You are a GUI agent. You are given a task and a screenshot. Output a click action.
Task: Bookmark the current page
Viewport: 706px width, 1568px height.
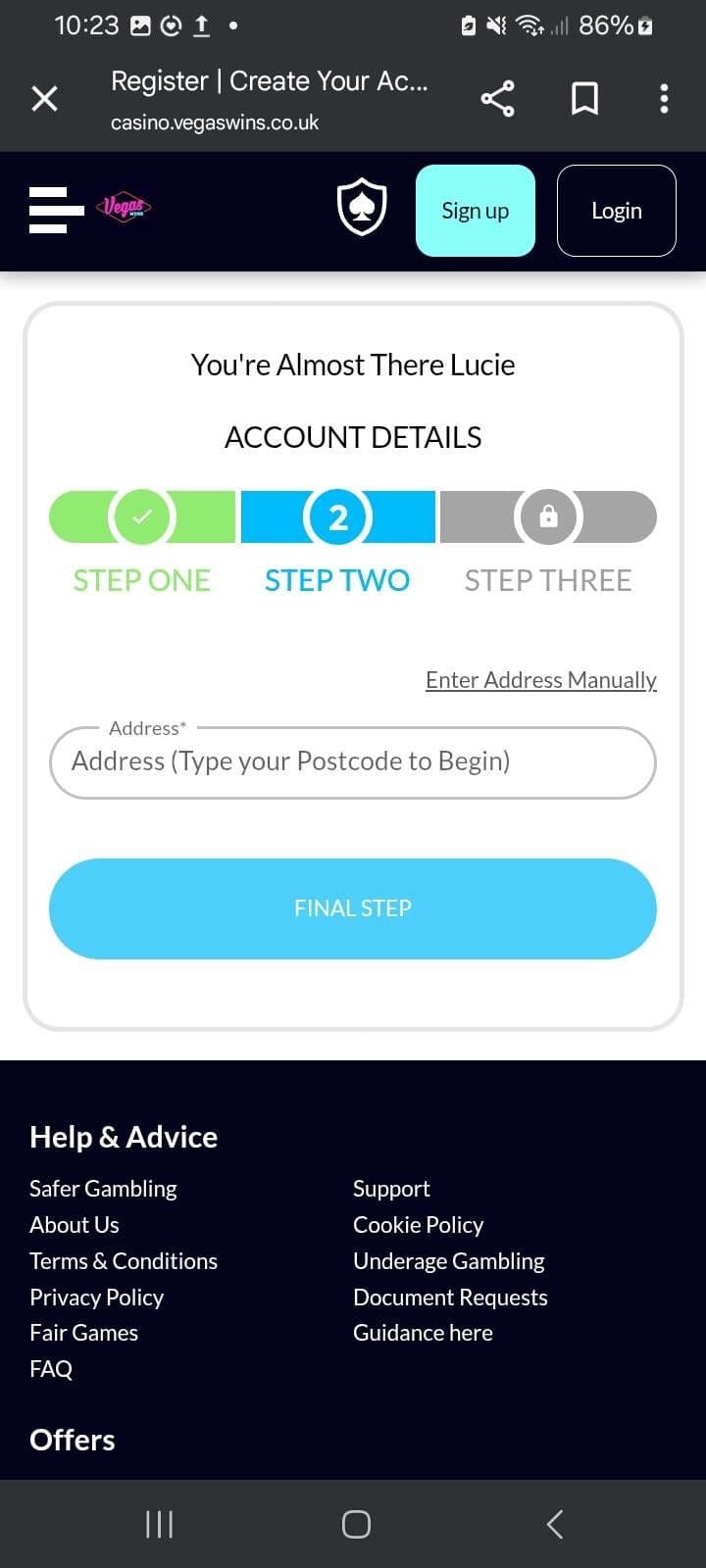[x=584, y=98]
